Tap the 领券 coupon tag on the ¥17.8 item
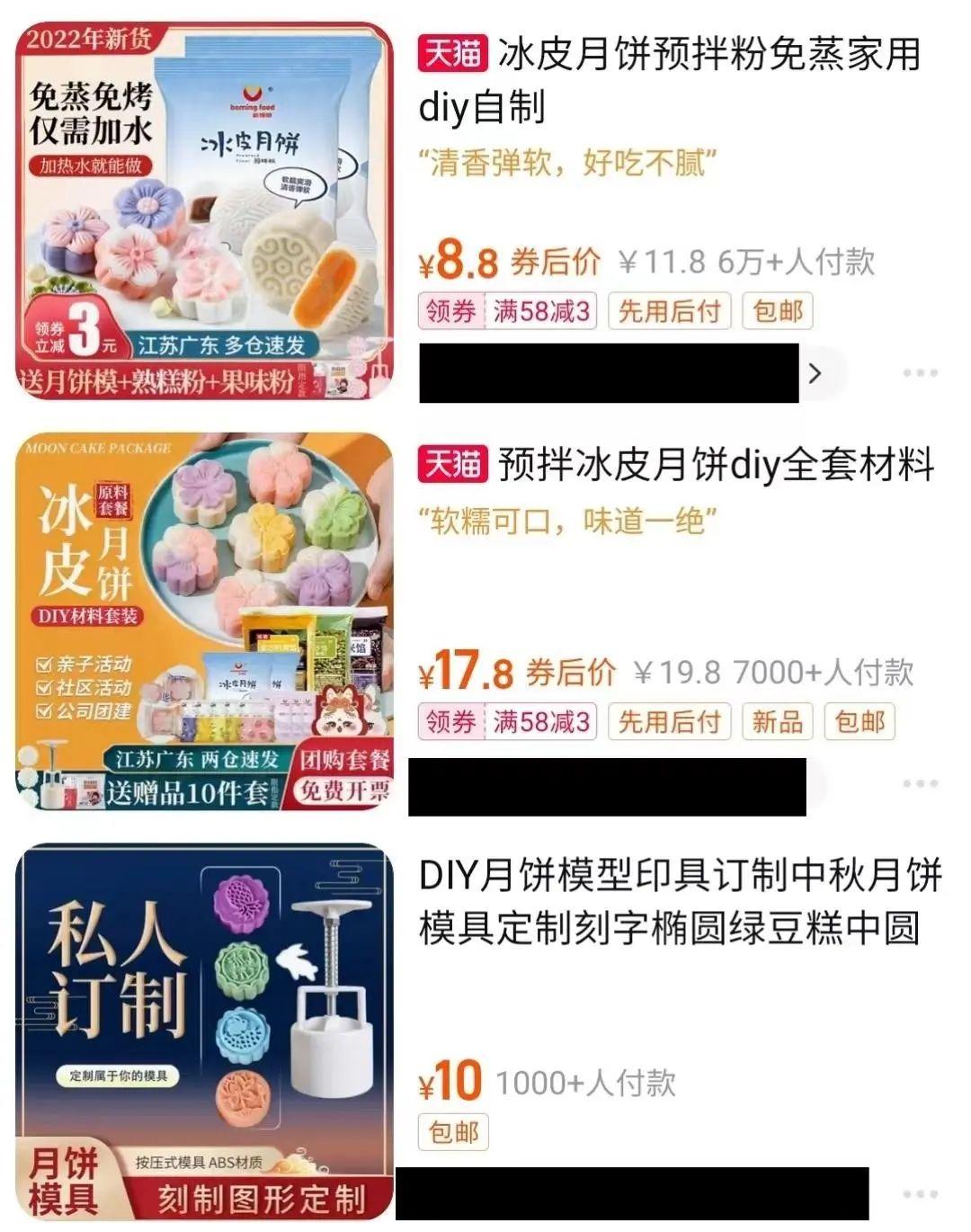 pos(450,721)
